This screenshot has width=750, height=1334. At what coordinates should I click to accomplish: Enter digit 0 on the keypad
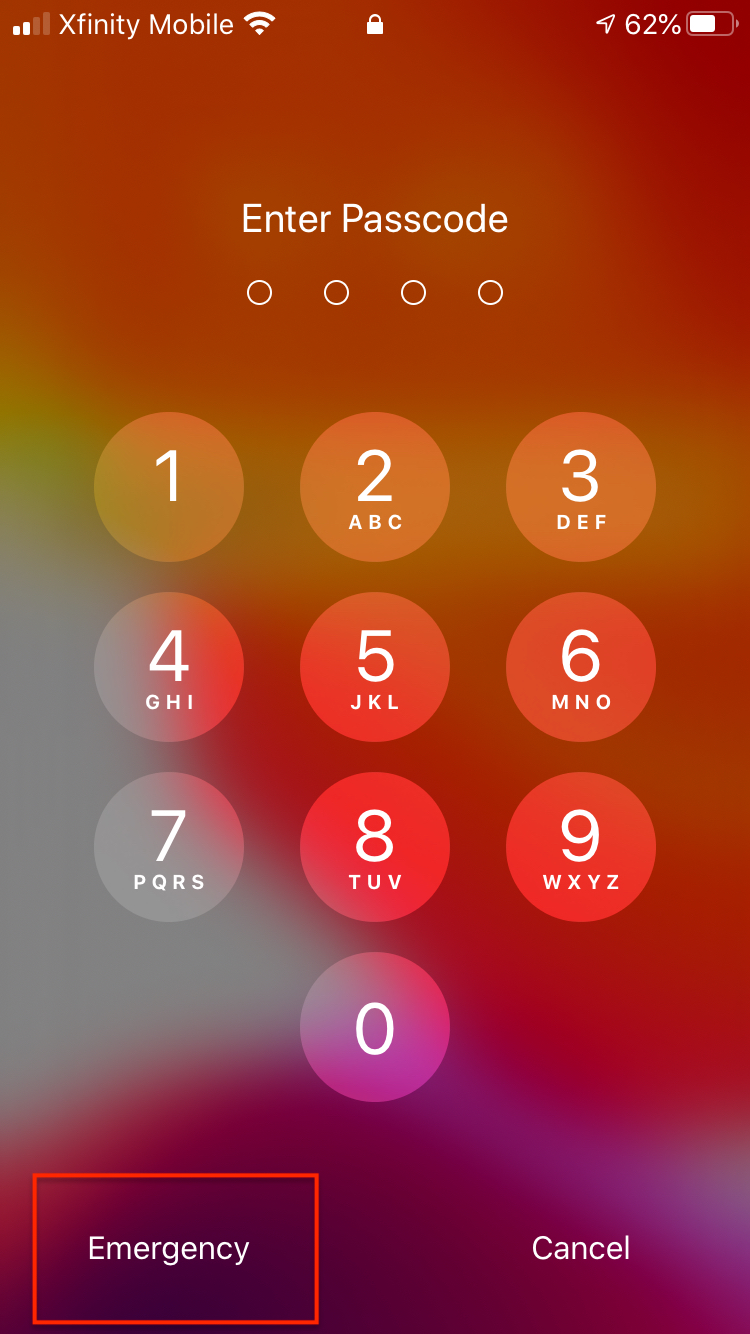coord(375,1027)
